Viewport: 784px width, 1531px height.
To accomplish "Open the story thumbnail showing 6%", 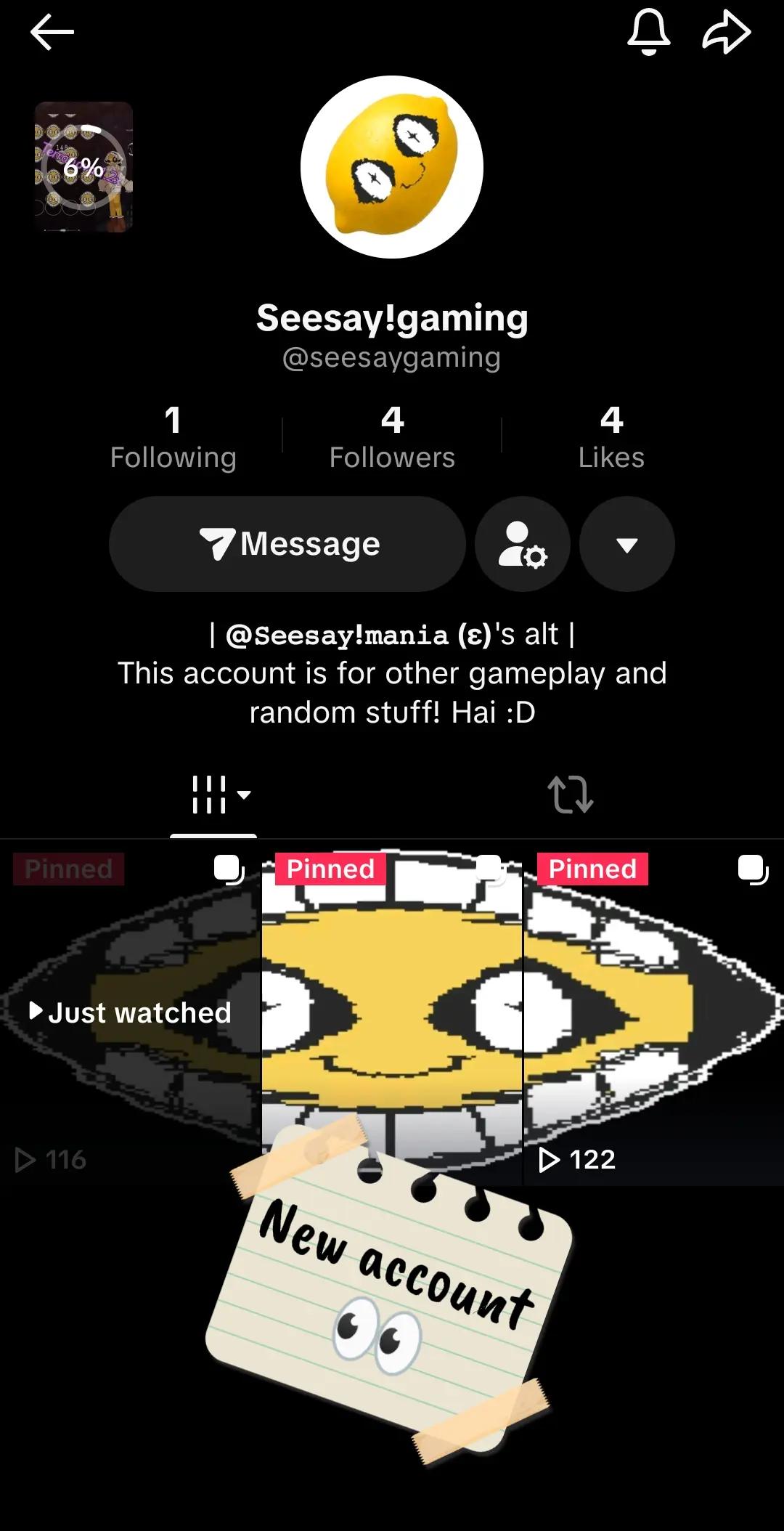I will 84,167.
